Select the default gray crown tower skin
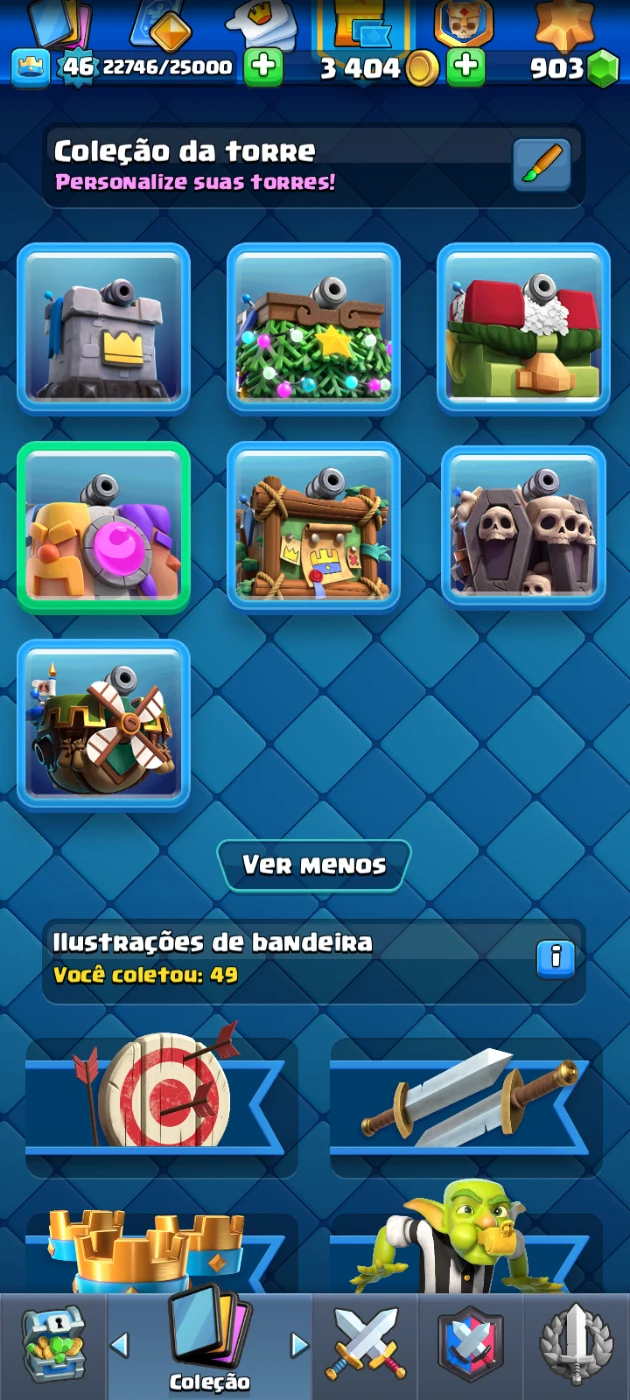 104,327
